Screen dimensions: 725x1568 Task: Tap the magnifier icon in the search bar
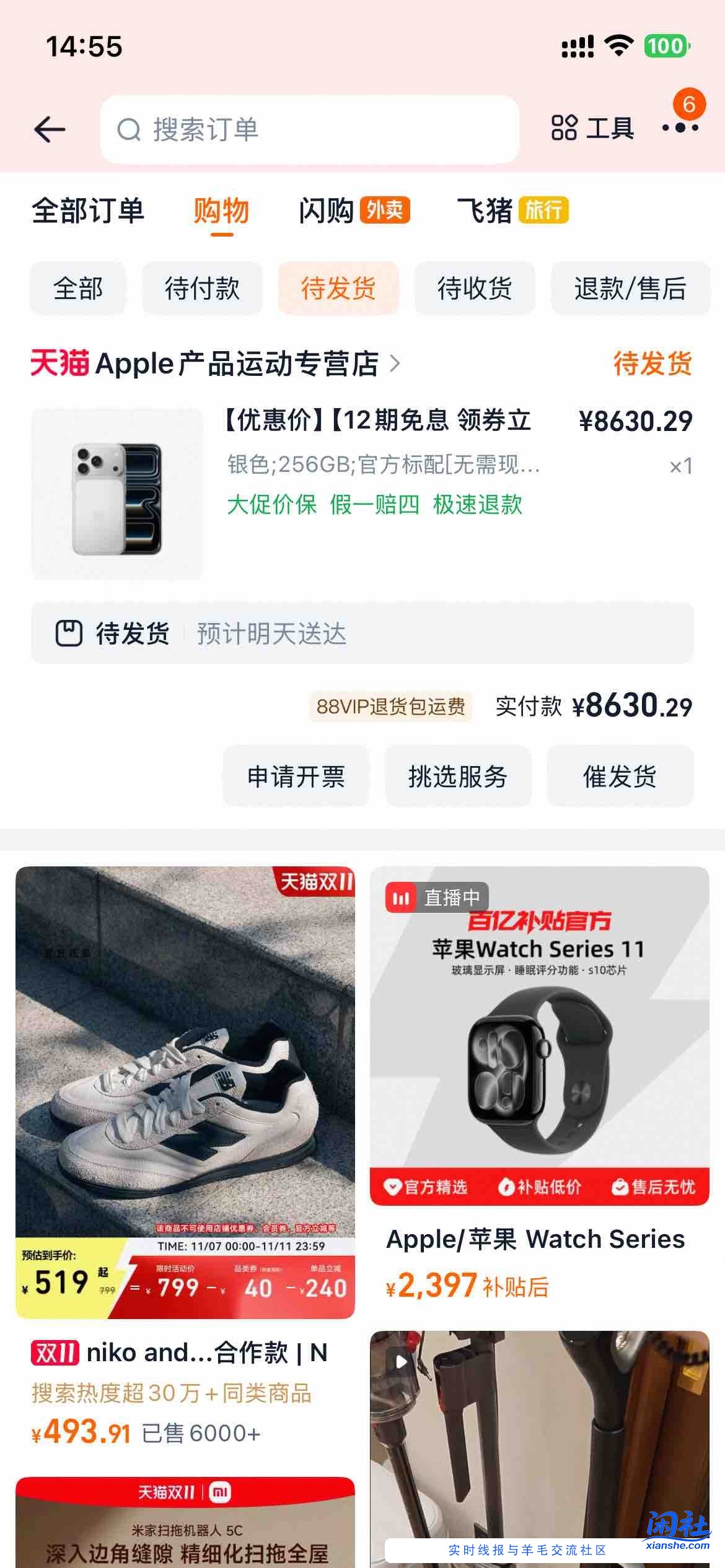tap(130, 129)
